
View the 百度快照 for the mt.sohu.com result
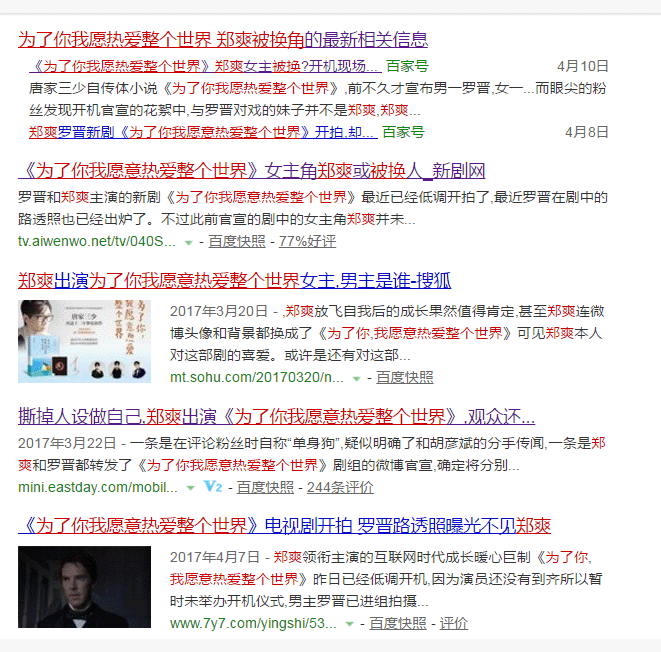point(405,377)
